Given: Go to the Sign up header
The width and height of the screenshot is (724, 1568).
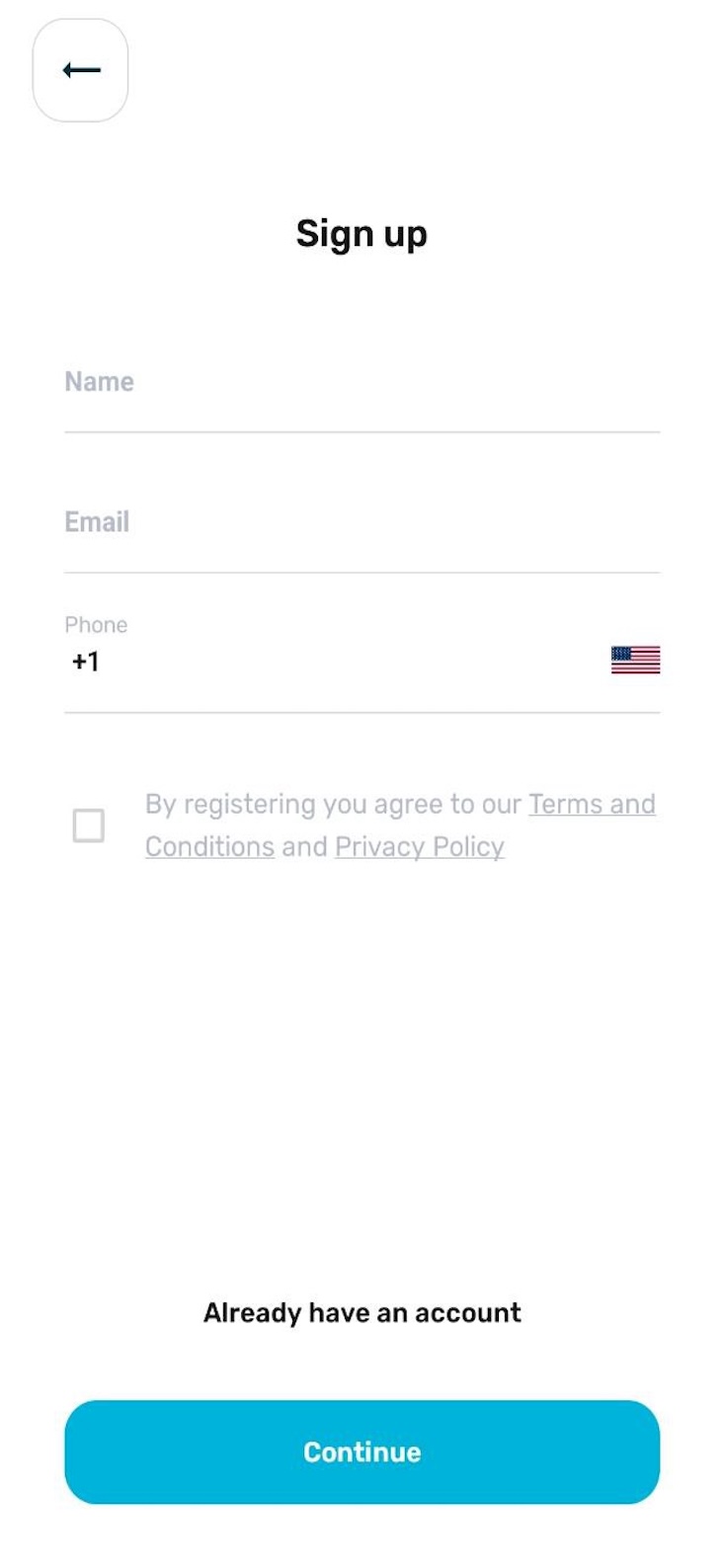Looking at the screenshot, I should coord(362,233).
